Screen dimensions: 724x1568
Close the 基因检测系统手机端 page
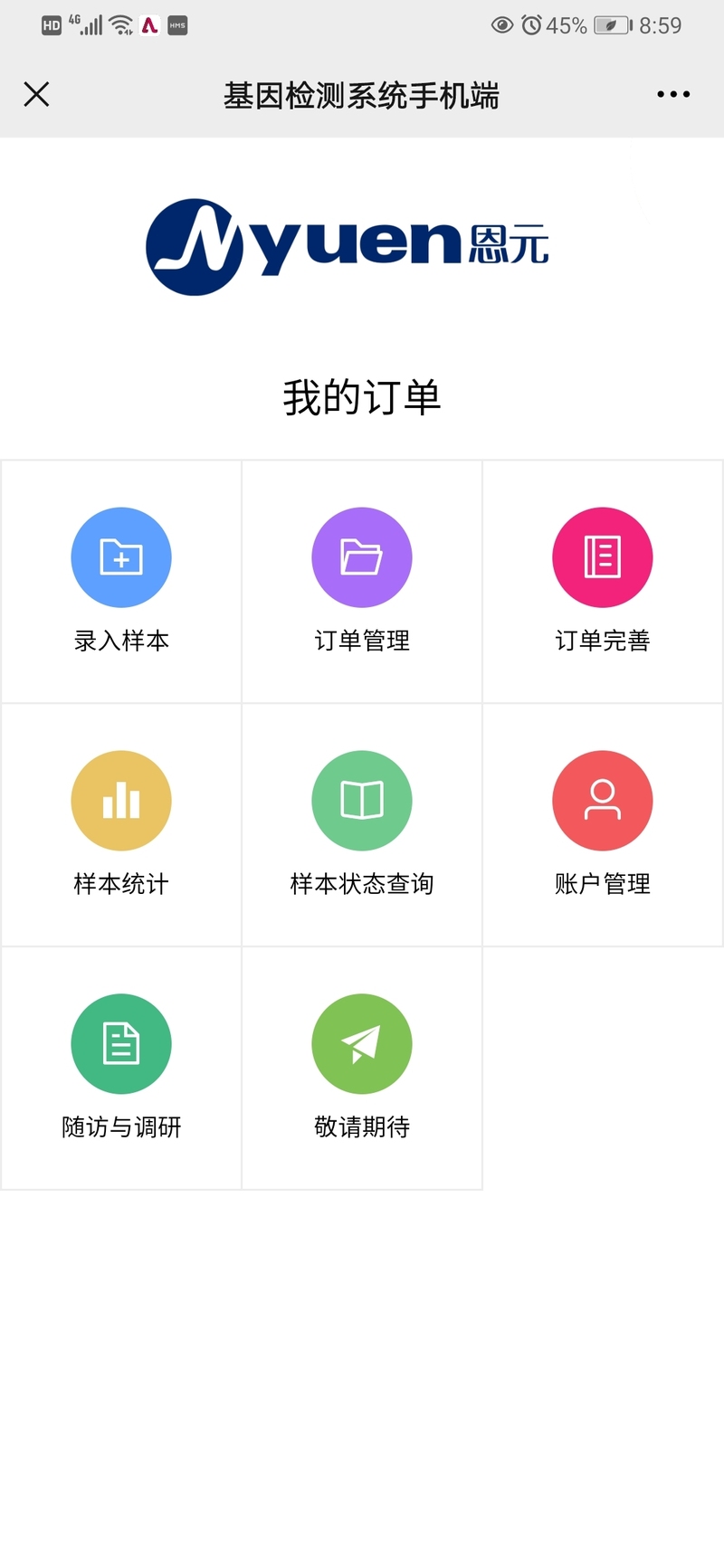pos(36,94)
